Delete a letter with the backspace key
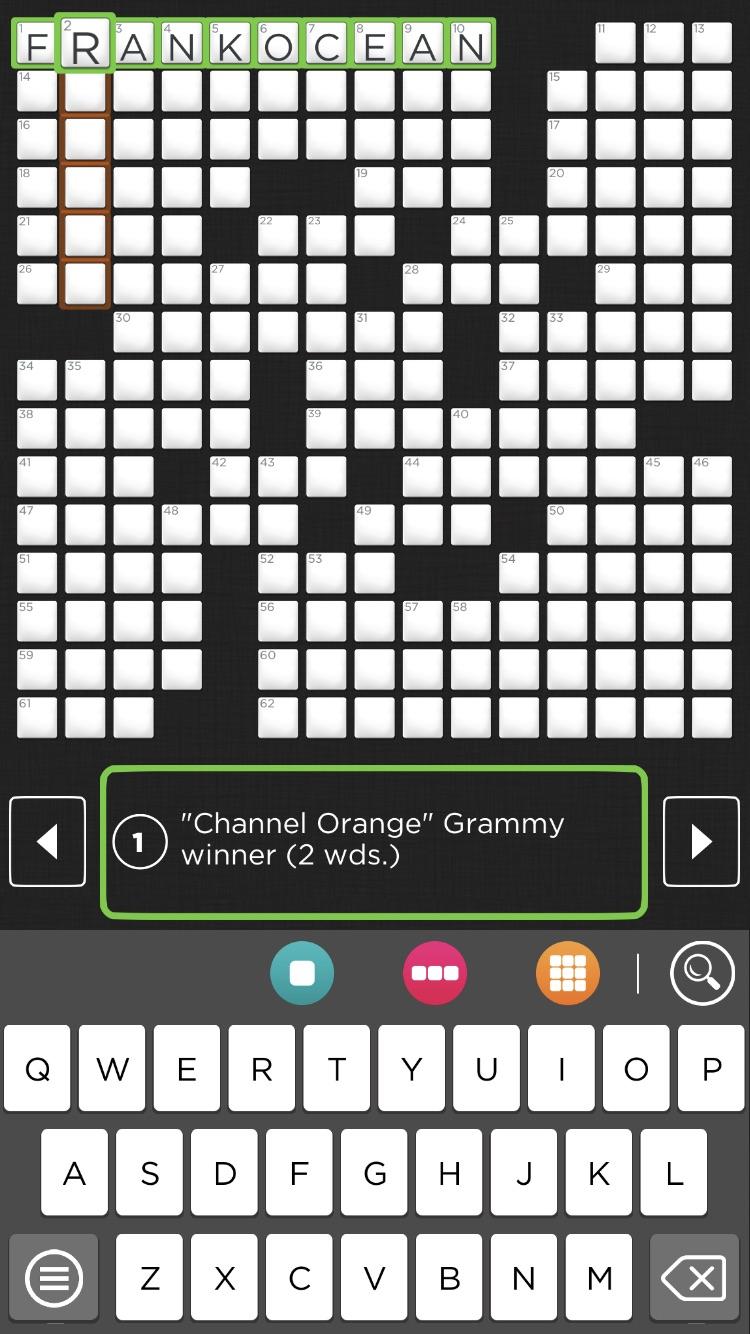This screenshot has width=750, height=1334. coord(693,1277)
